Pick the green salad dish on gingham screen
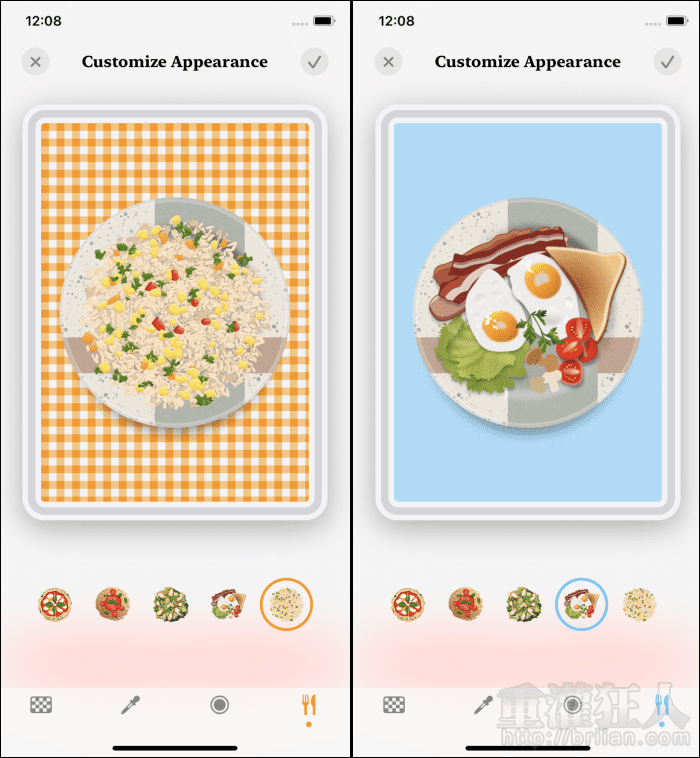 tap(170, 604)
